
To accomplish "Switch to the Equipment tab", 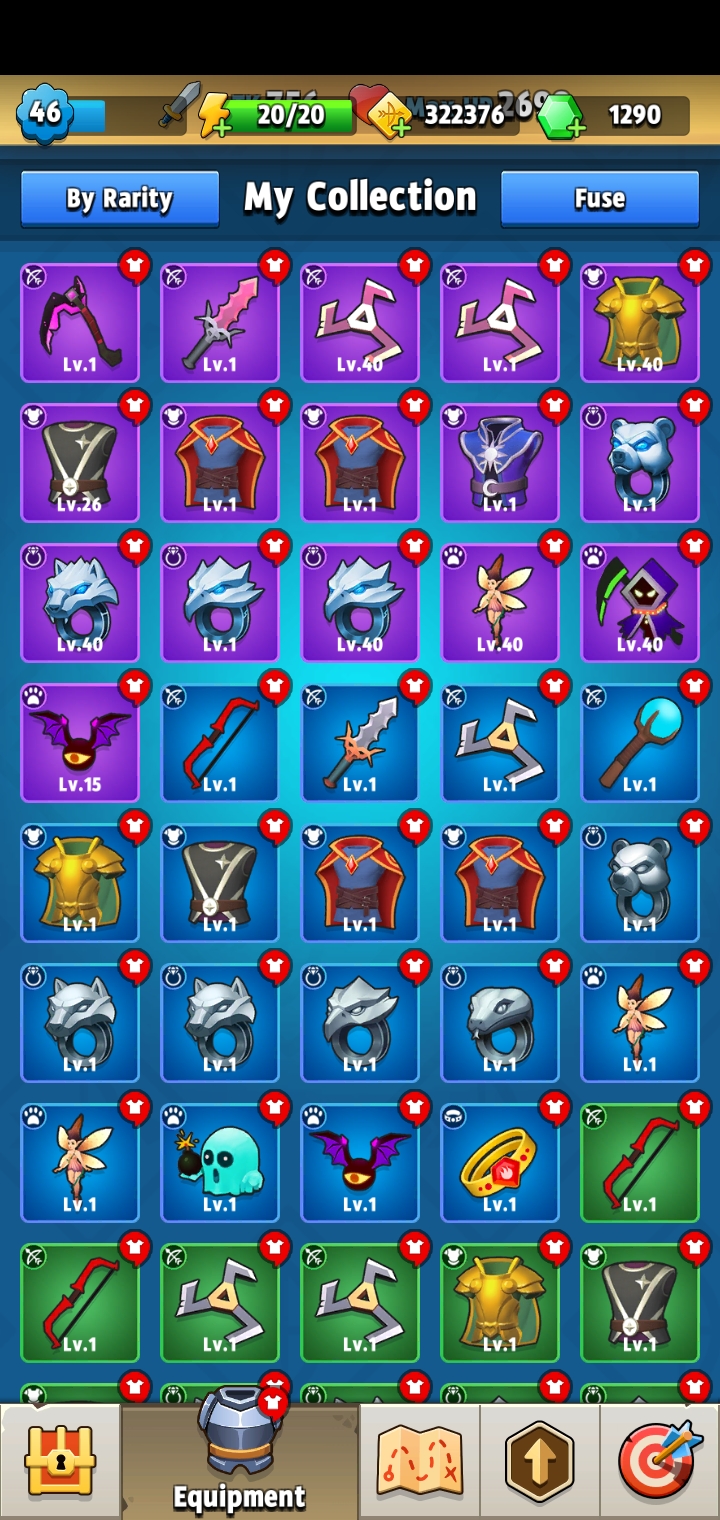I will click(x=237, y=1455).
